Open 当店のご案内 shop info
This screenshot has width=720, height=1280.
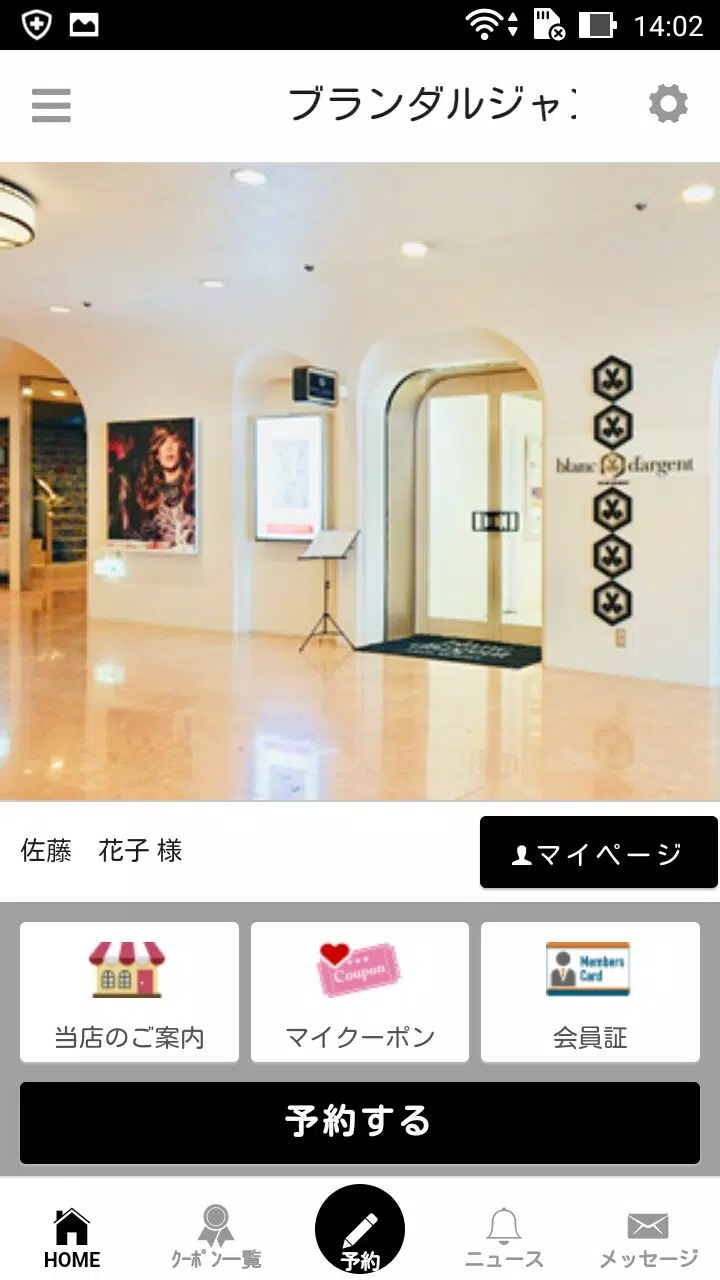(x=129, y=992)
